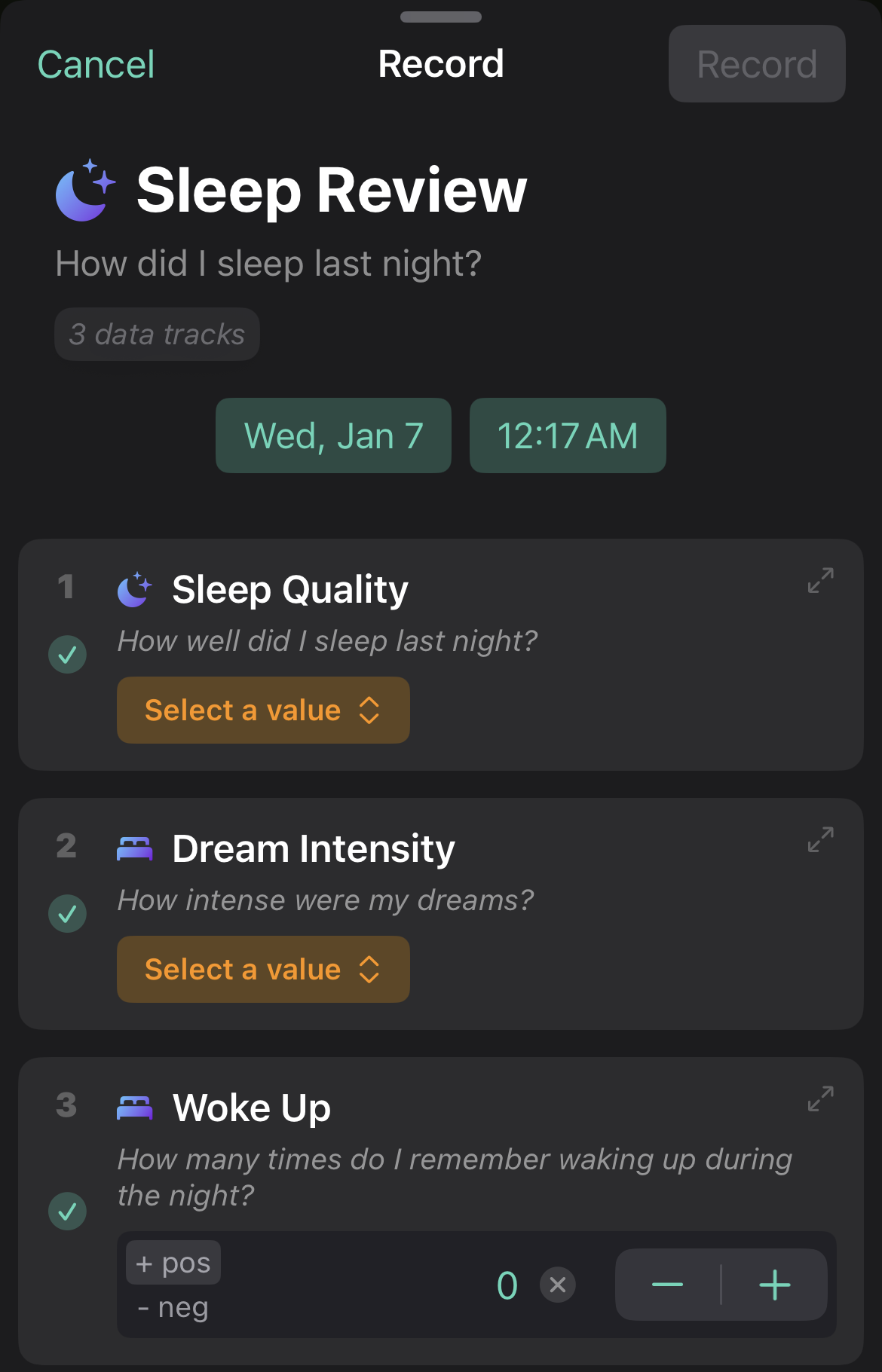This screenshot has height=1372, width=882.
Task: Clear the Woke Up count value
Action: [x=558, y=1285]
